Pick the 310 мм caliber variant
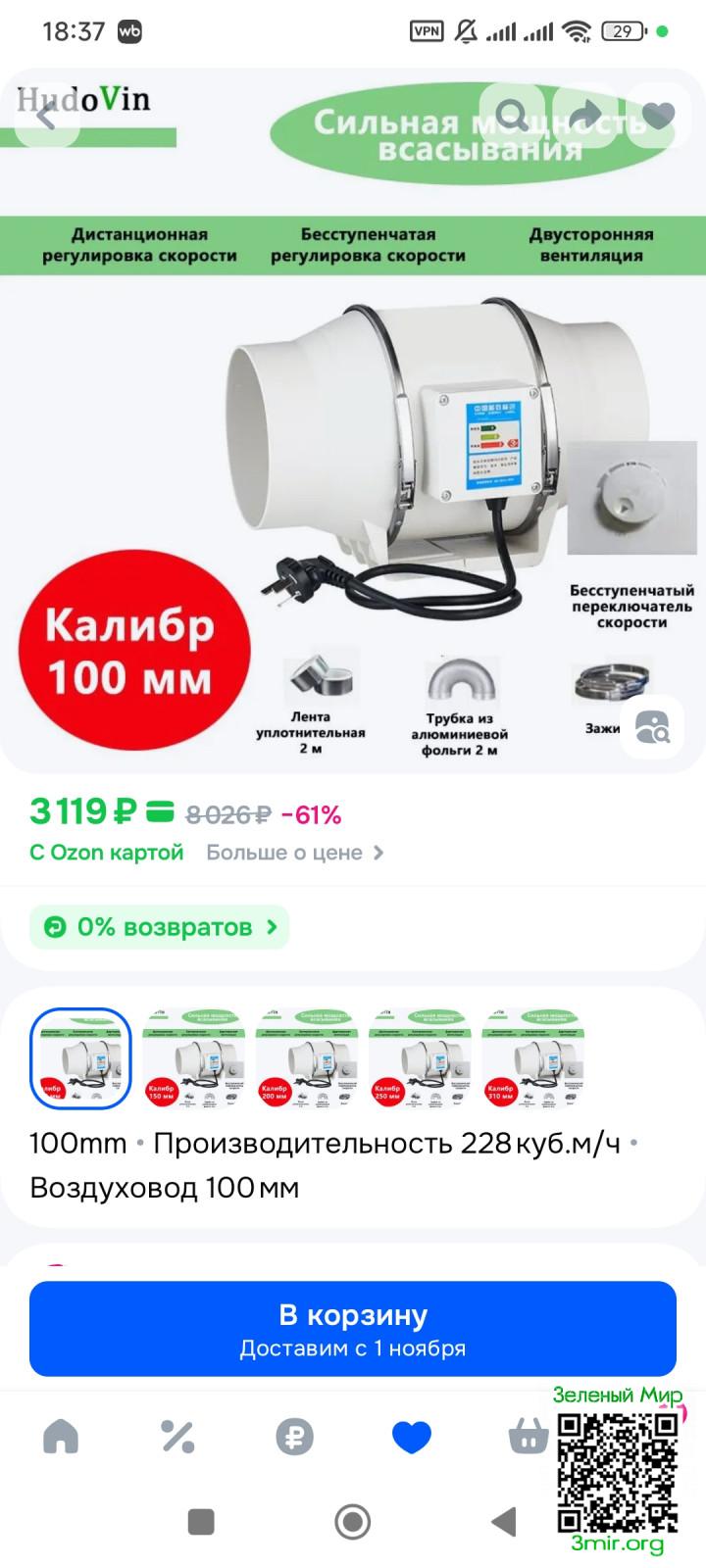 (532, 1058)
